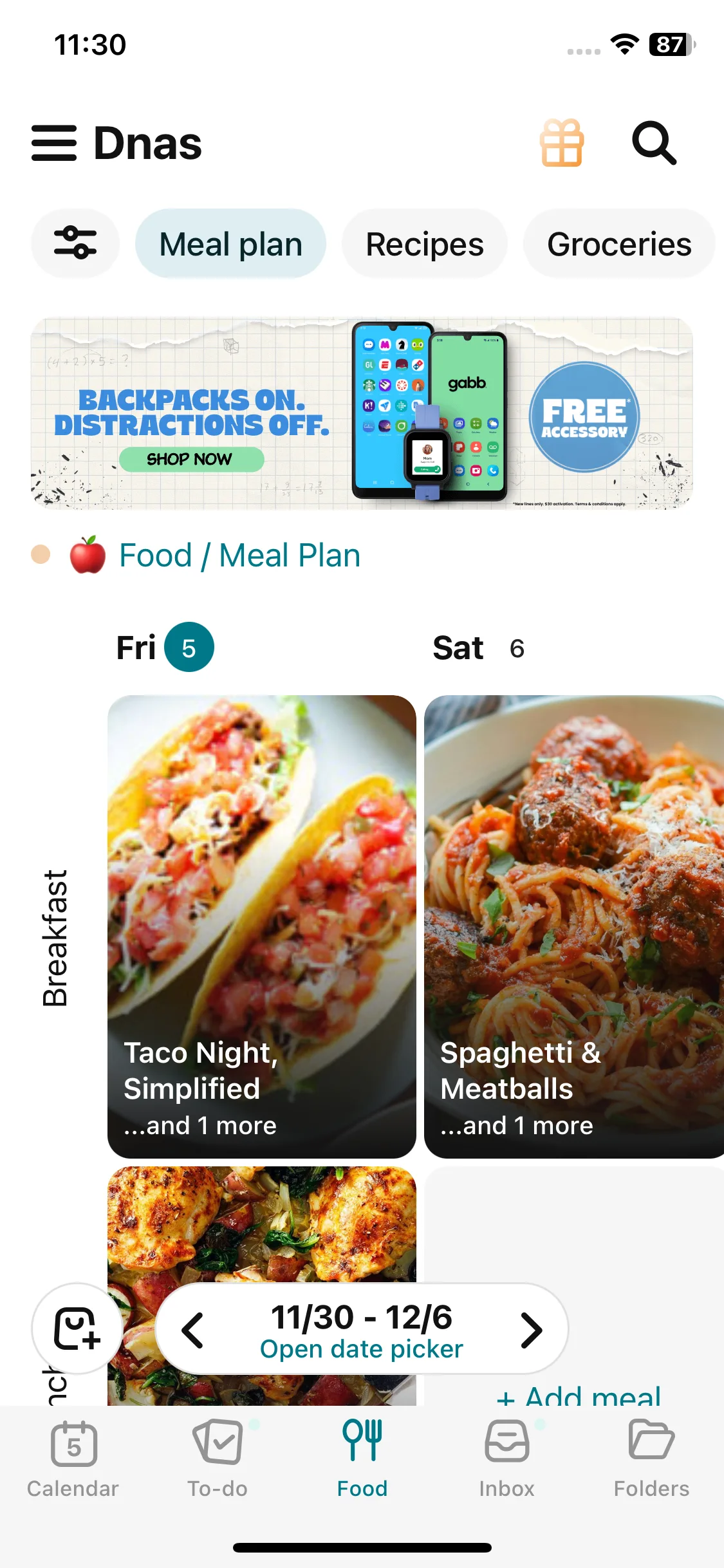Add a meal for Saturday
724x1568 pixels.
click(x=579, y=1394)
